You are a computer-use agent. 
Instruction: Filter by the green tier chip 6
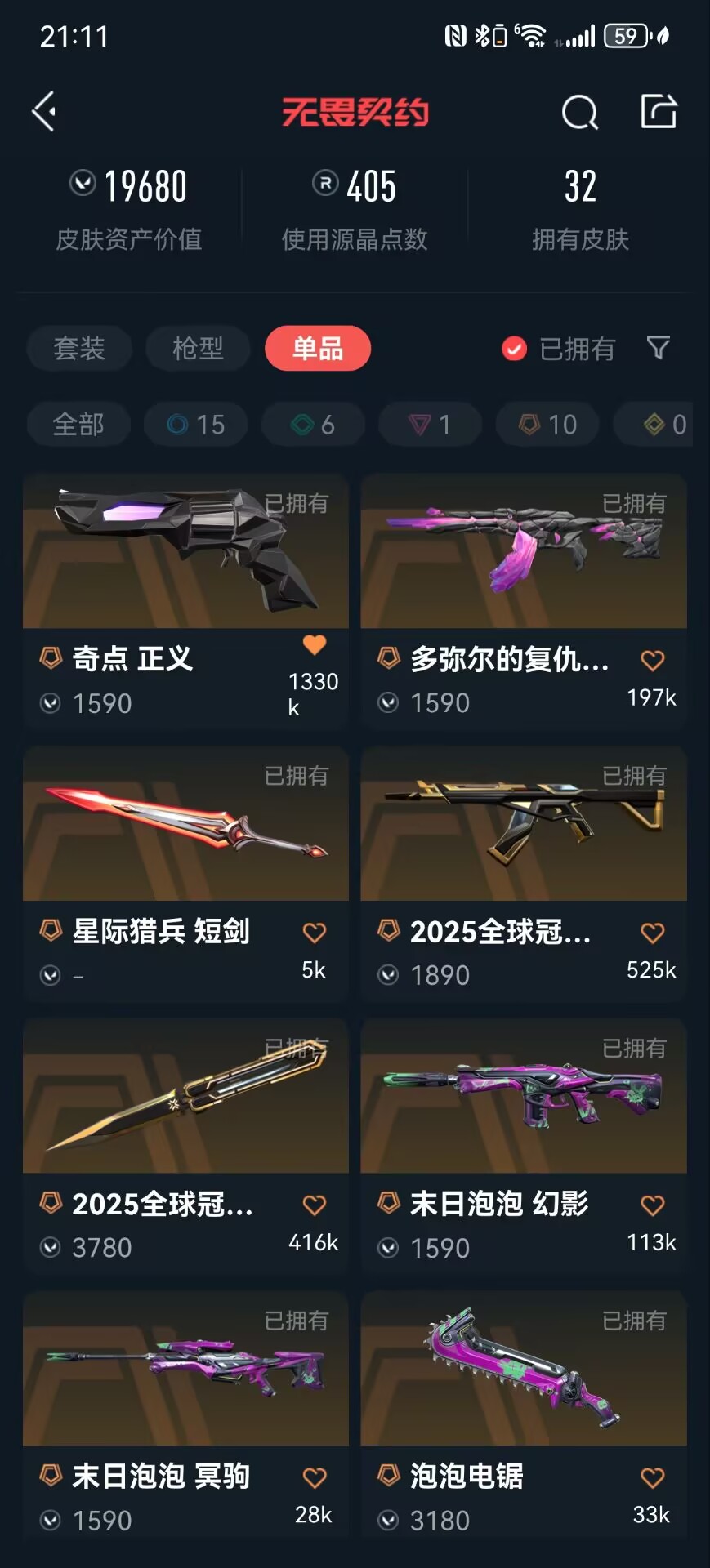click(313, 425)
